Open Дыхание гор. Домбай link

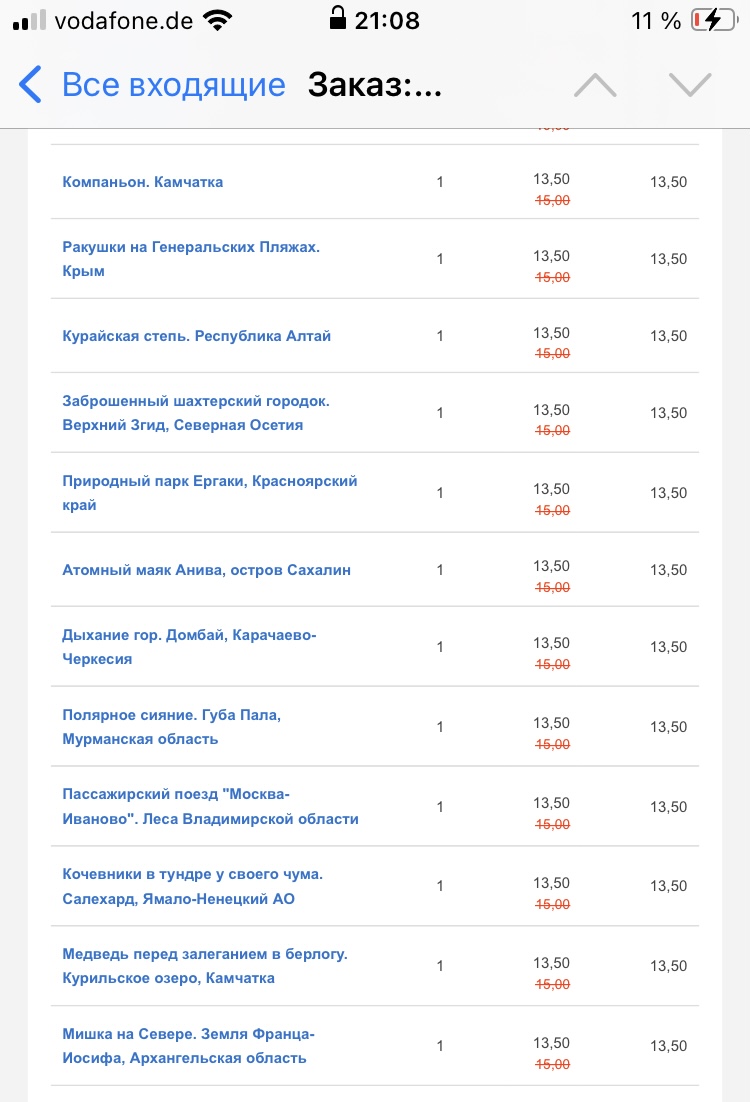click(x=189, y=646)
